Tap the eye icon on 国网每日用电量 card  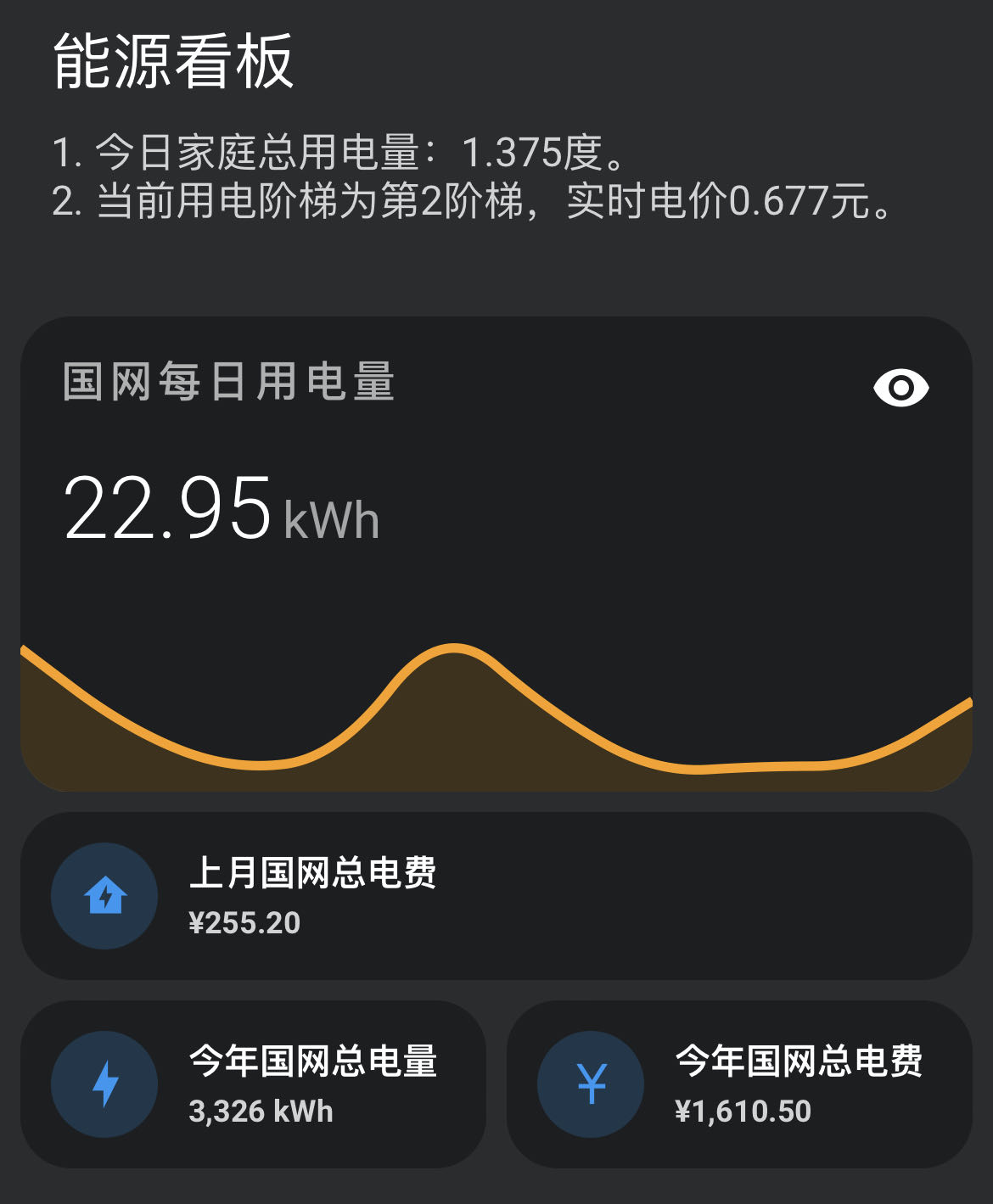tap(900, 388)
